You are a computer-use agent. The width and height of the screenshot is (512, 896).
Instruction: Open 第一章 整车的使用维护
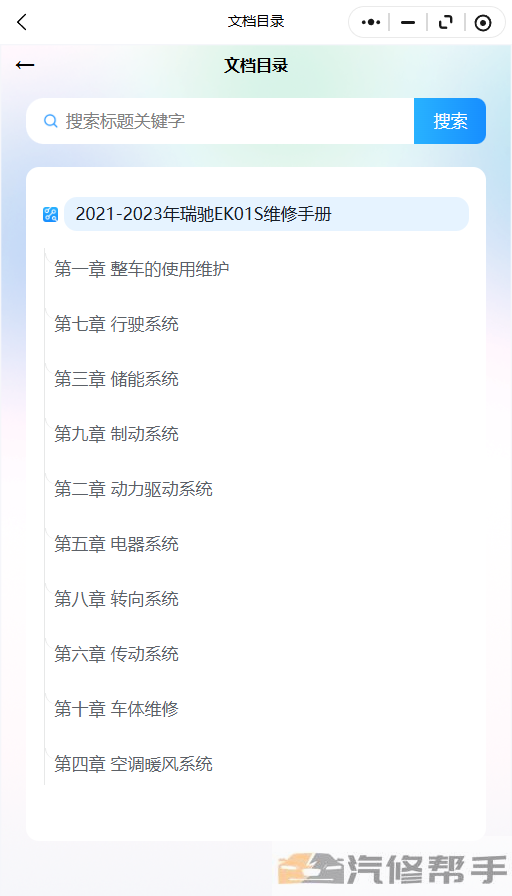(142, 269)
